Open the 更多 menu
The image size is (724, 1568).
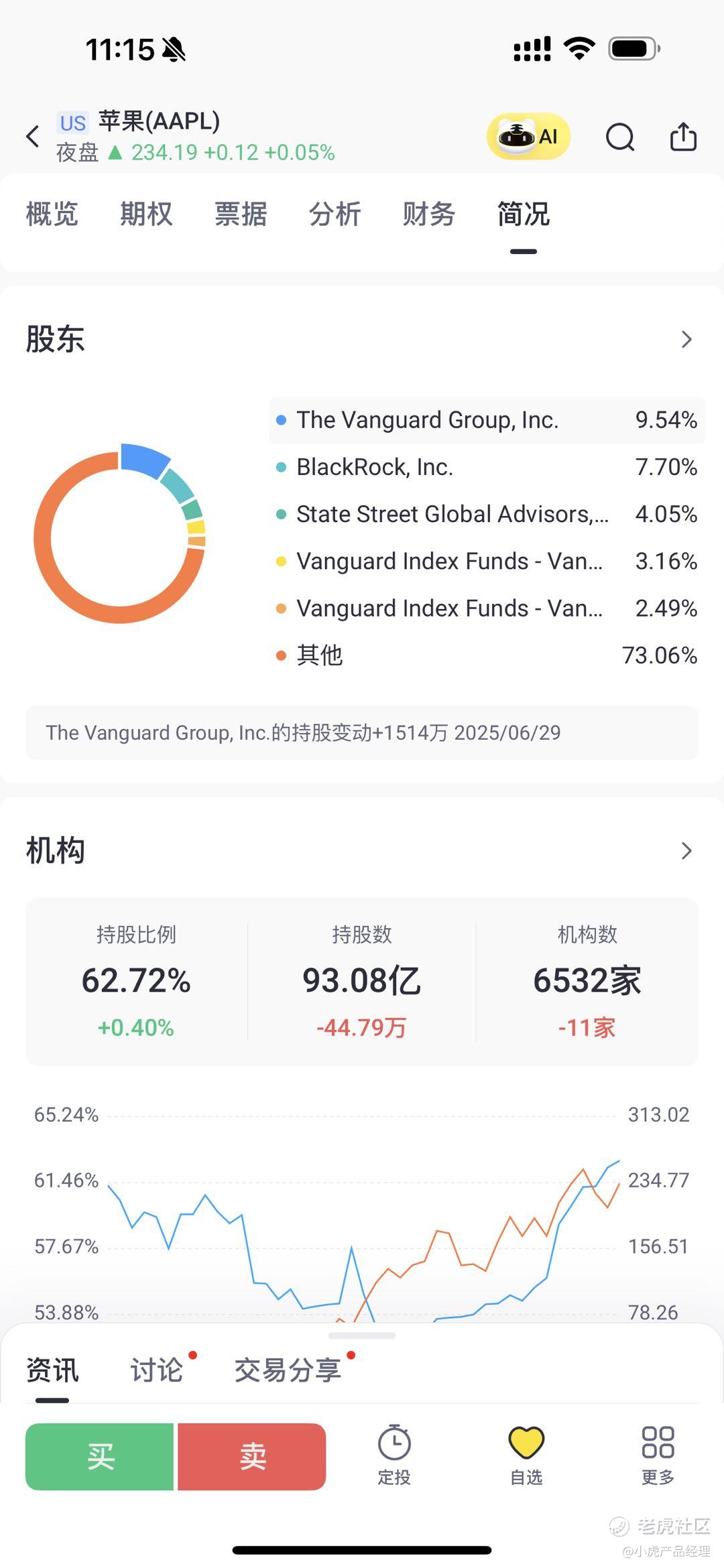coord(658,1454)
